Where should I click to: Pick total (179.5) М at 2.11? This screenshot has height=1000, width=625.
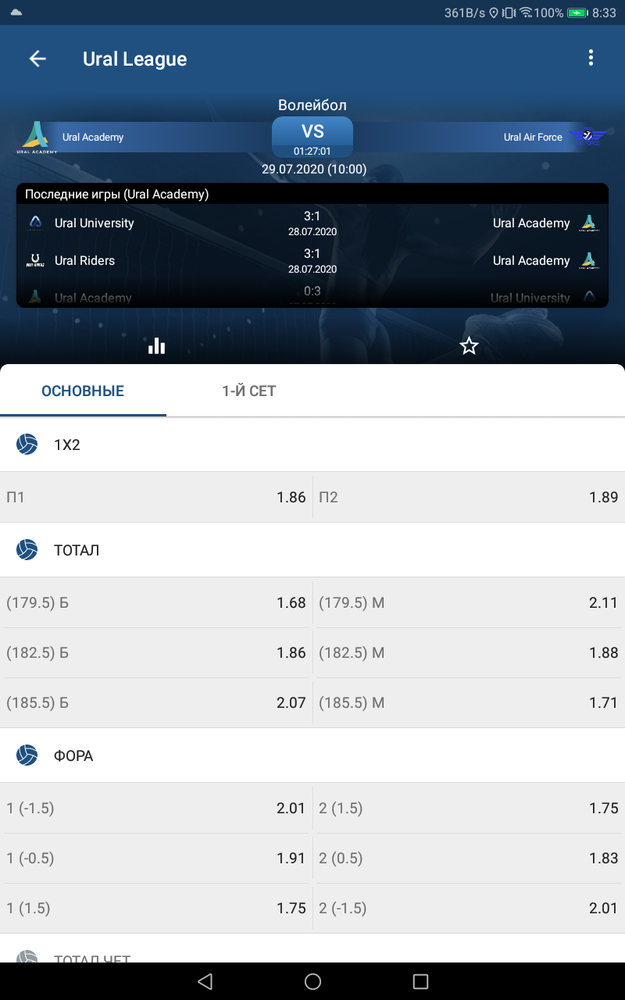coord(469,603)
